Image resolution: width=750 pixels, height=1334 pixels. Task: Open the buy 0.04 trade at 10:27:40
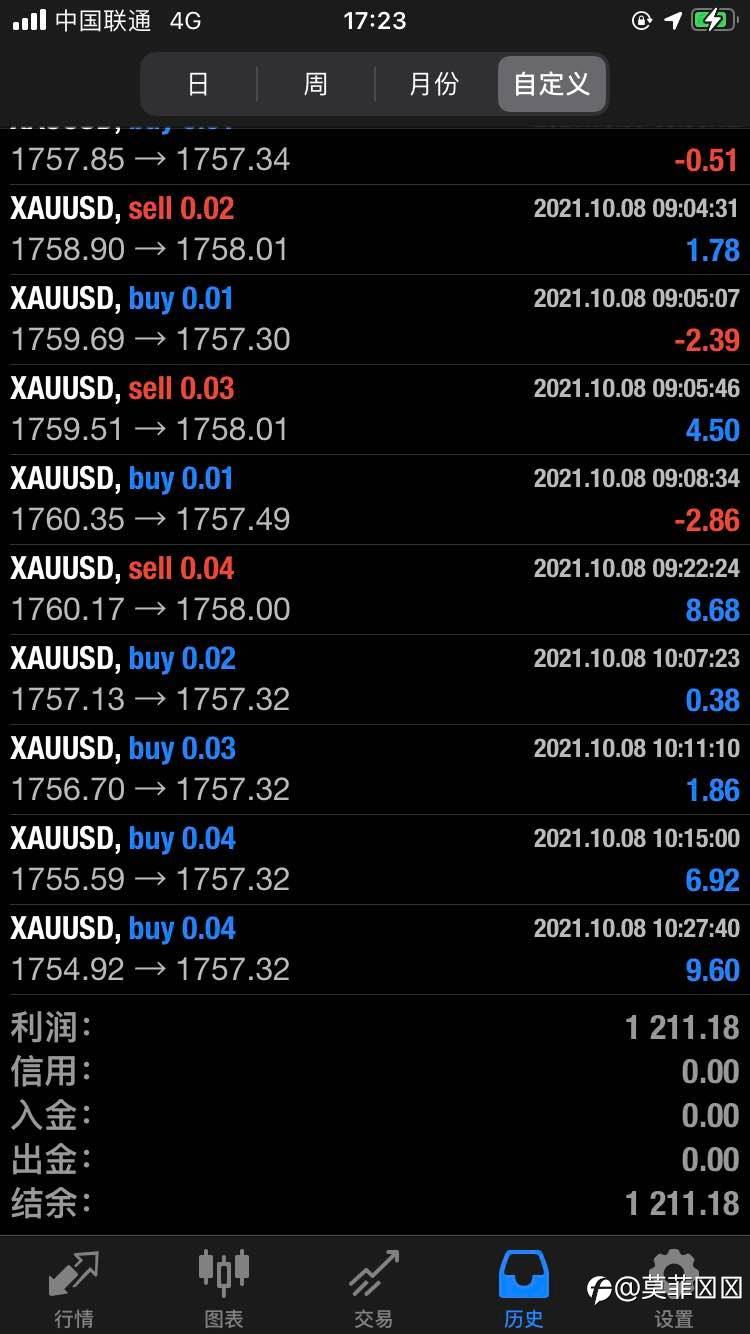[375, 950]
